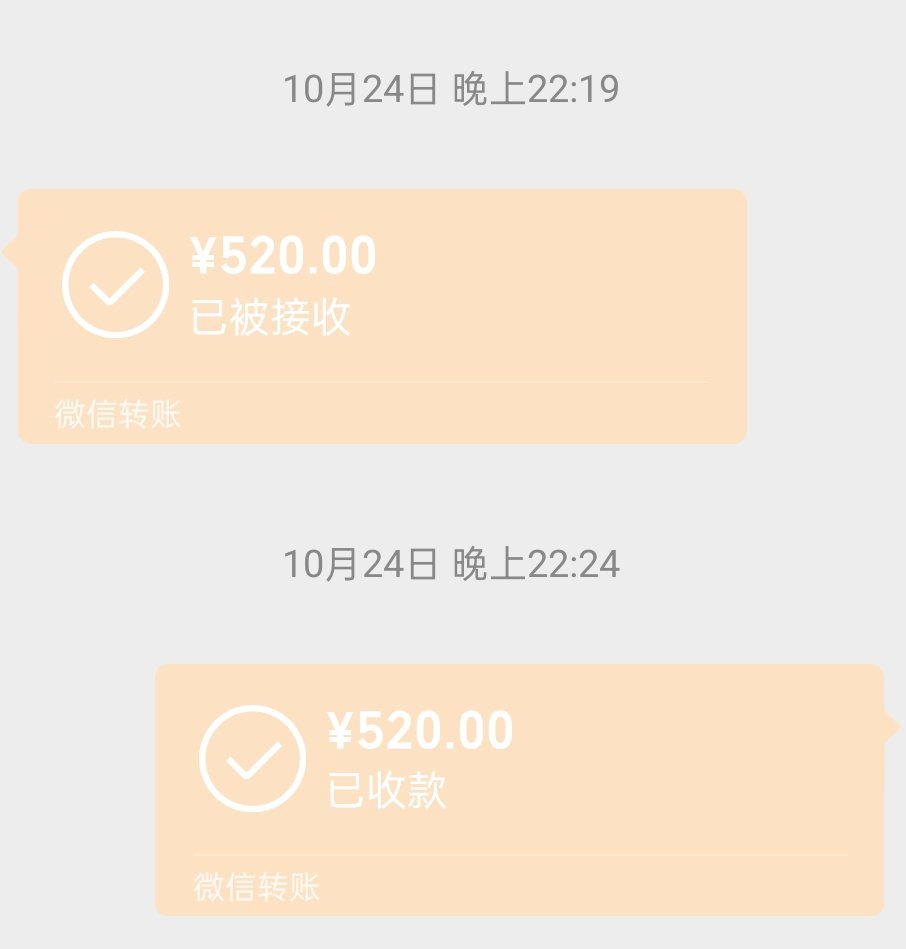Open the outgoing ¥520.00 transfer bubble

(x=520, y=790)
